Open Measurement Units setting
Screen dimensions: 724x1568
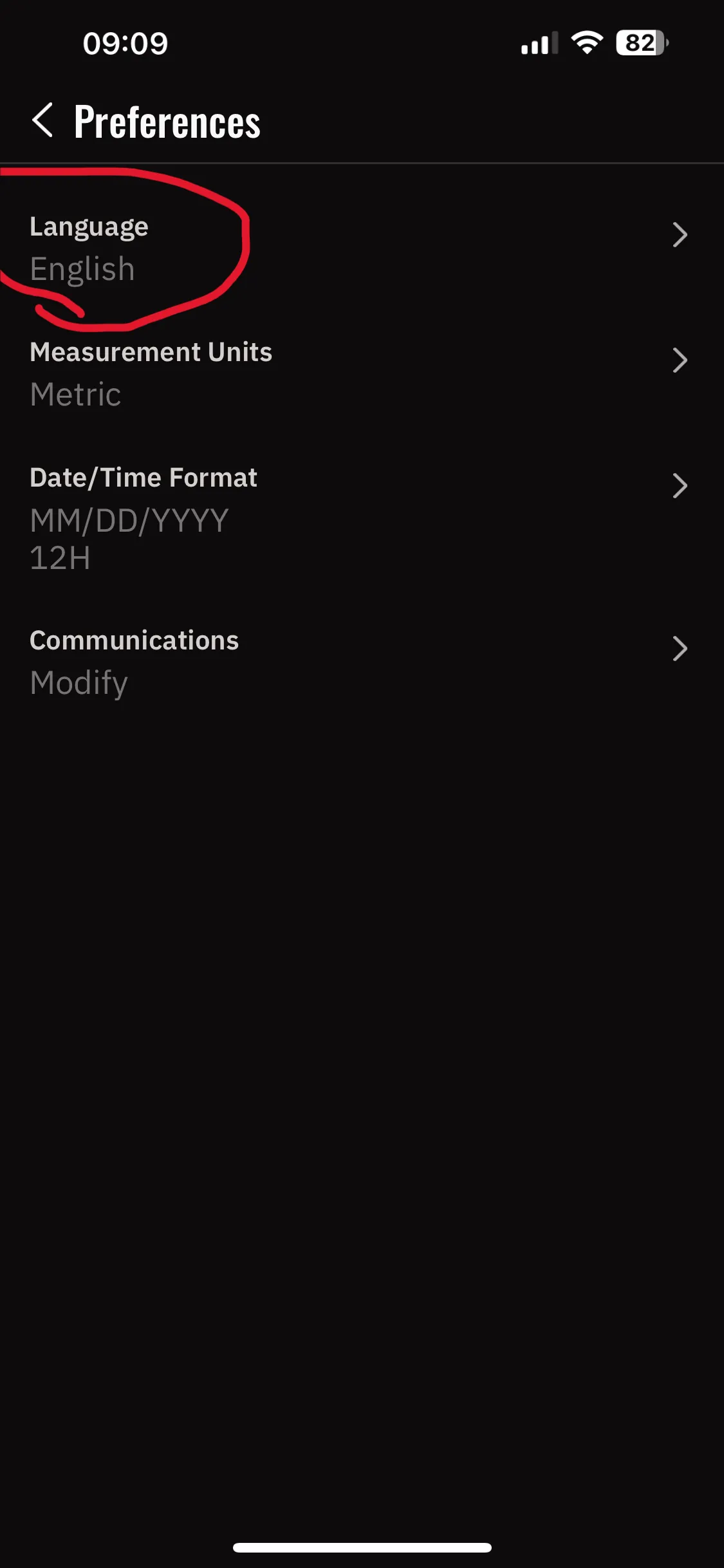tap(360, 372)
